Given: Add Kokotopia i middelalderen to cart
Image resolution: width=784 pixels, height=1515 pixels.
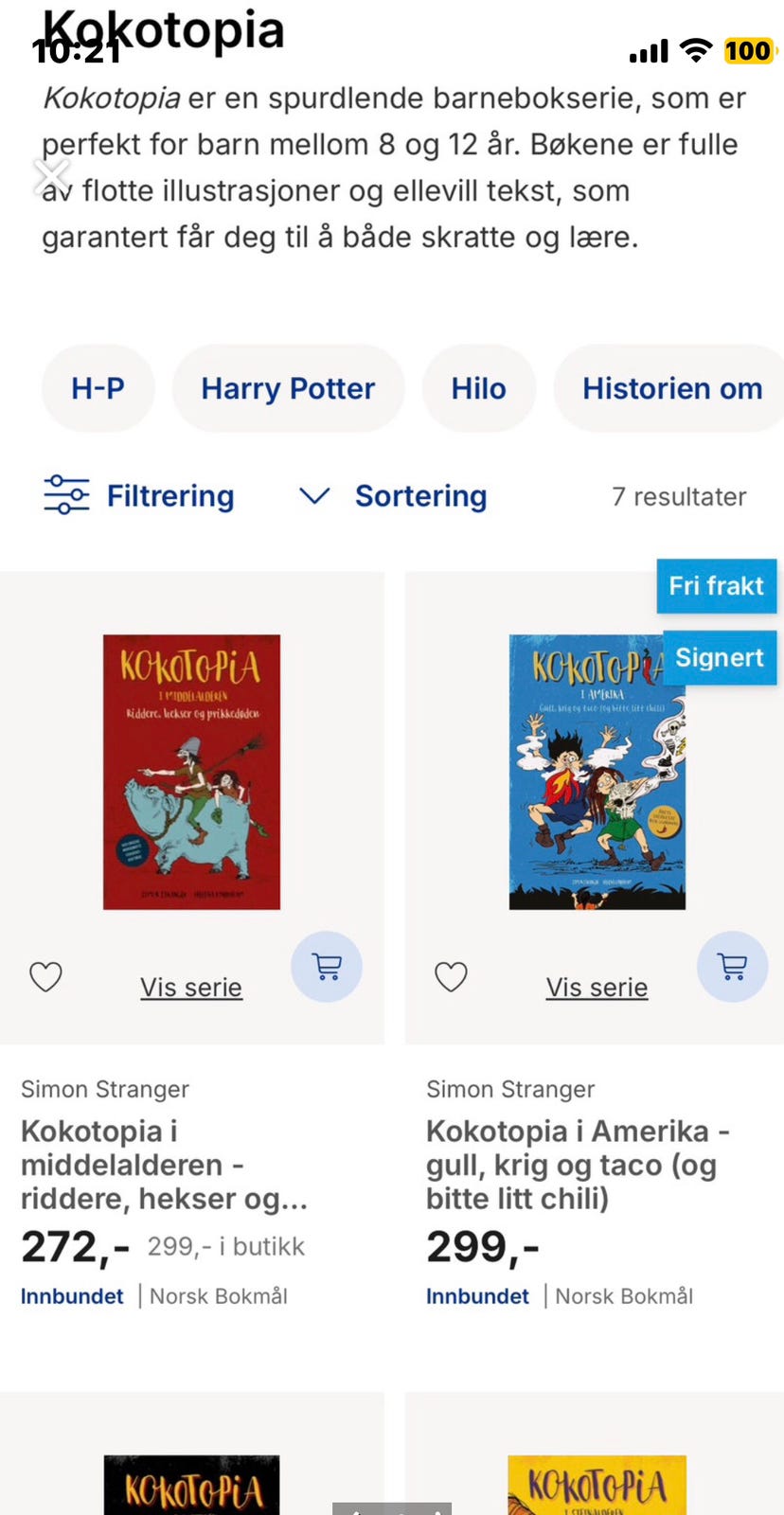Looking at the screenshot, I should tap(326, 967).
